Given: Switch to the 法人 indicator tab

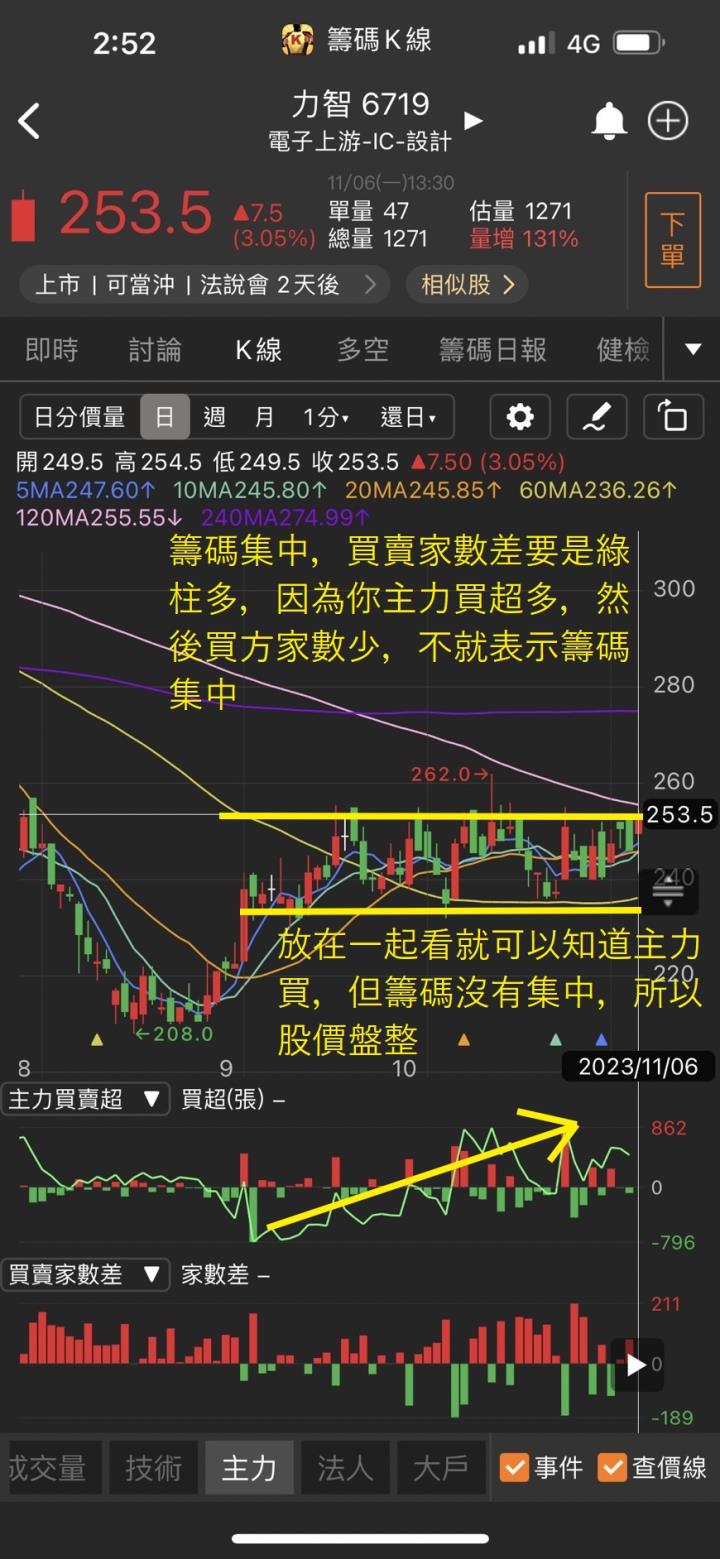Looking at the screenshot, I should coord(345,1467).
